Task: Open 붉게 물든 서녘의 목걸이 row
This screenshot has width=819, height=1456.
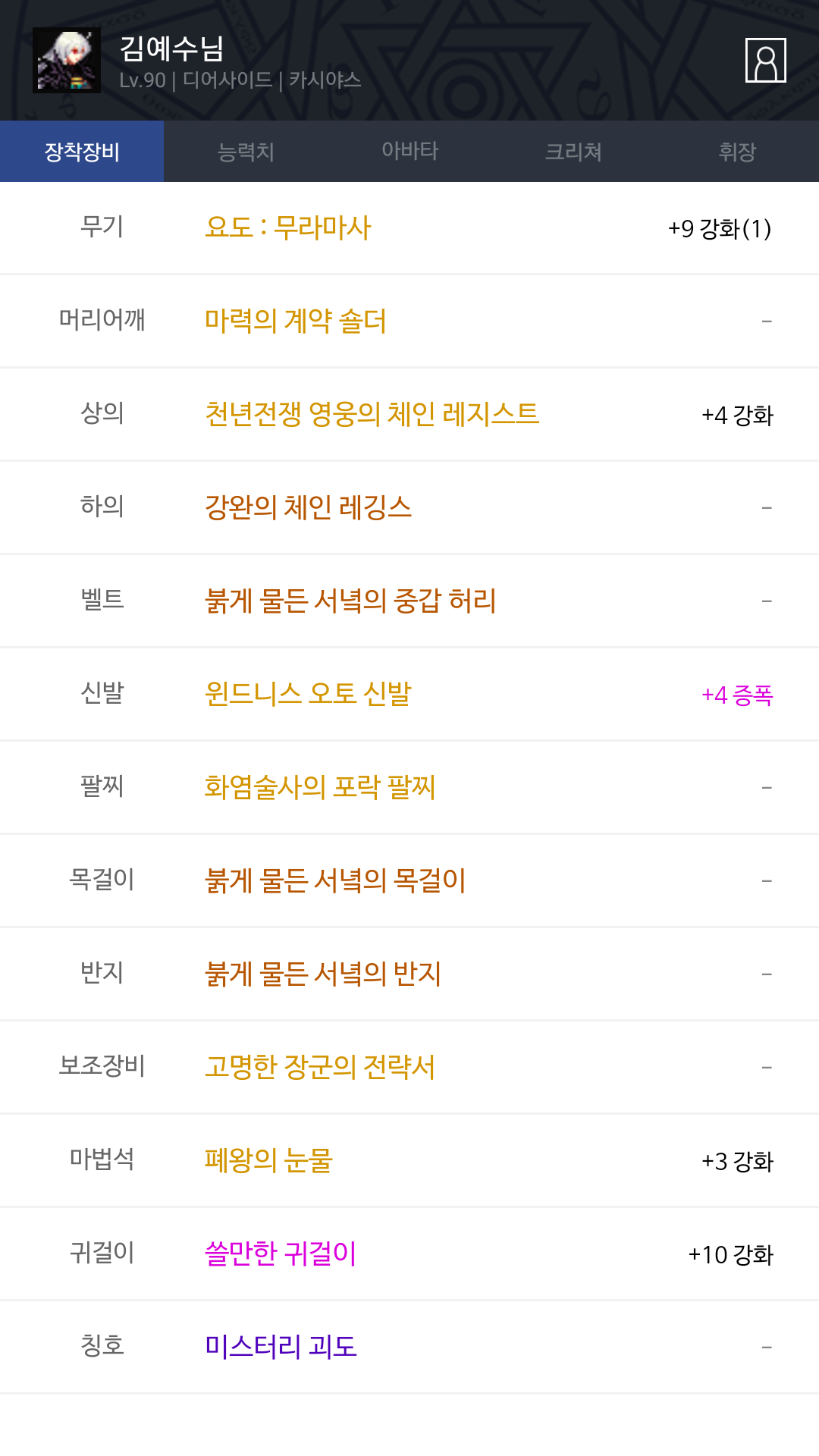Action: (409, 881)
